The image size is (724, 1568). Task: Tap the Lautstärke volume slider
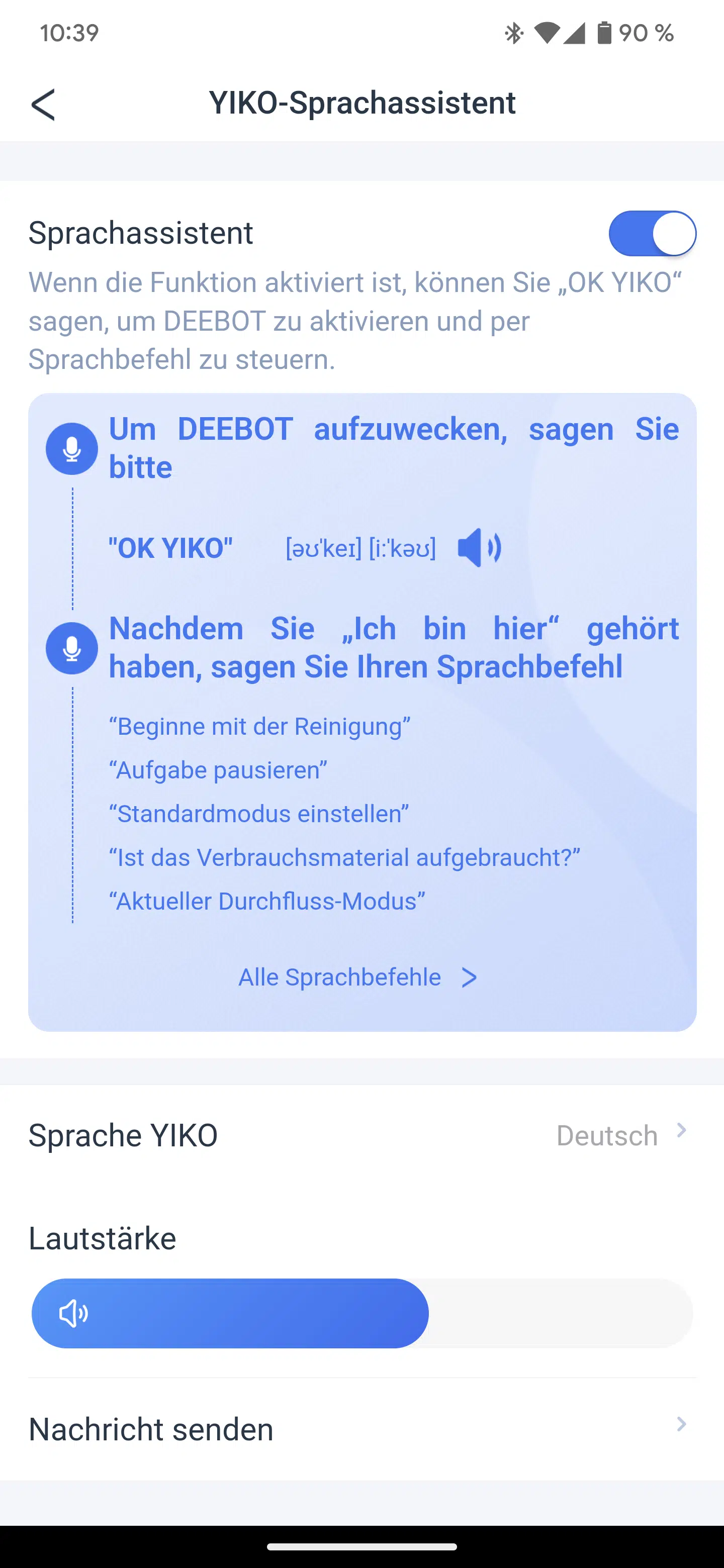click(x=363, y=1313)
